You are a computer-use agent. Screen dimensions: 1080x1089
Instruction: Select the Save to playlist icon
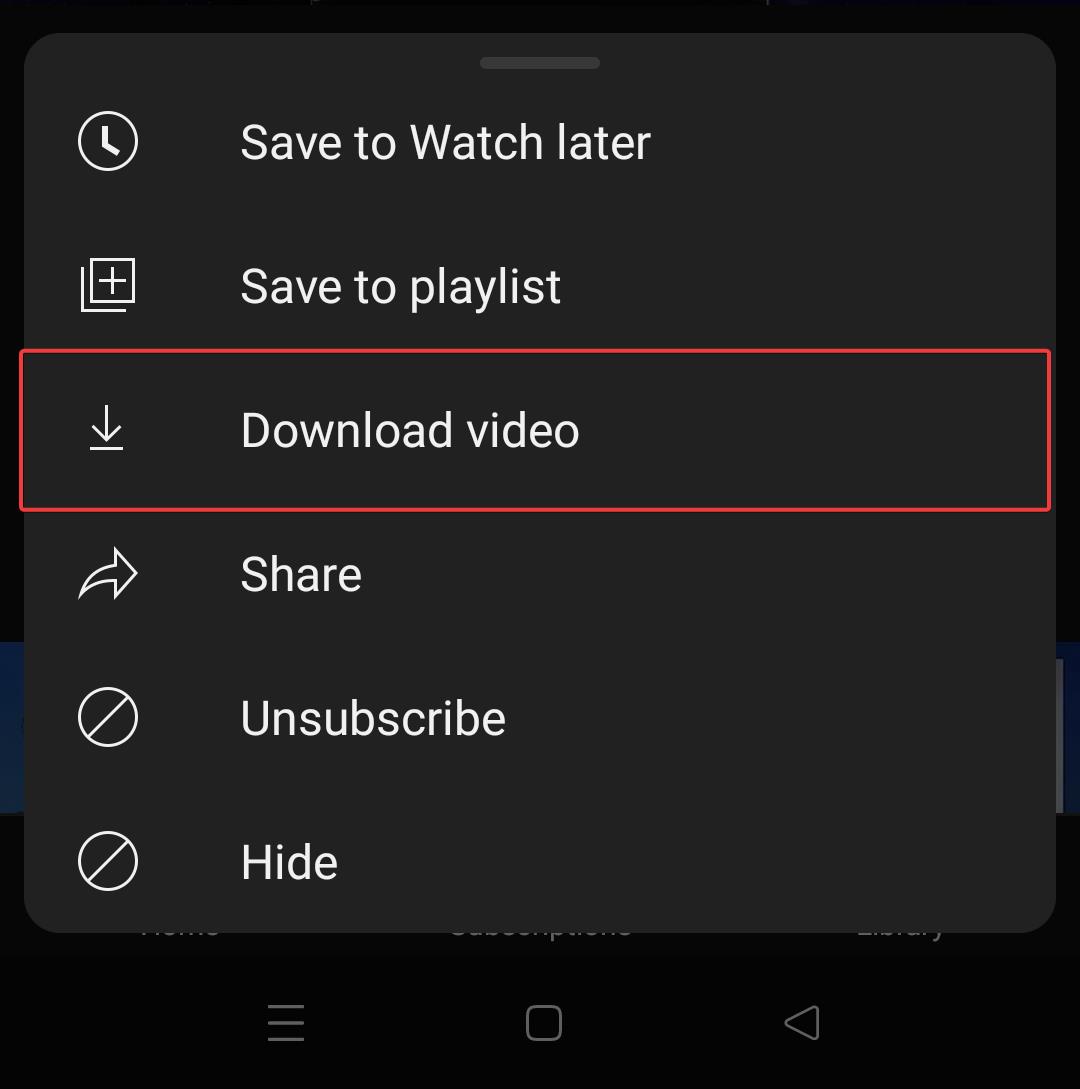tap(107, 285)
